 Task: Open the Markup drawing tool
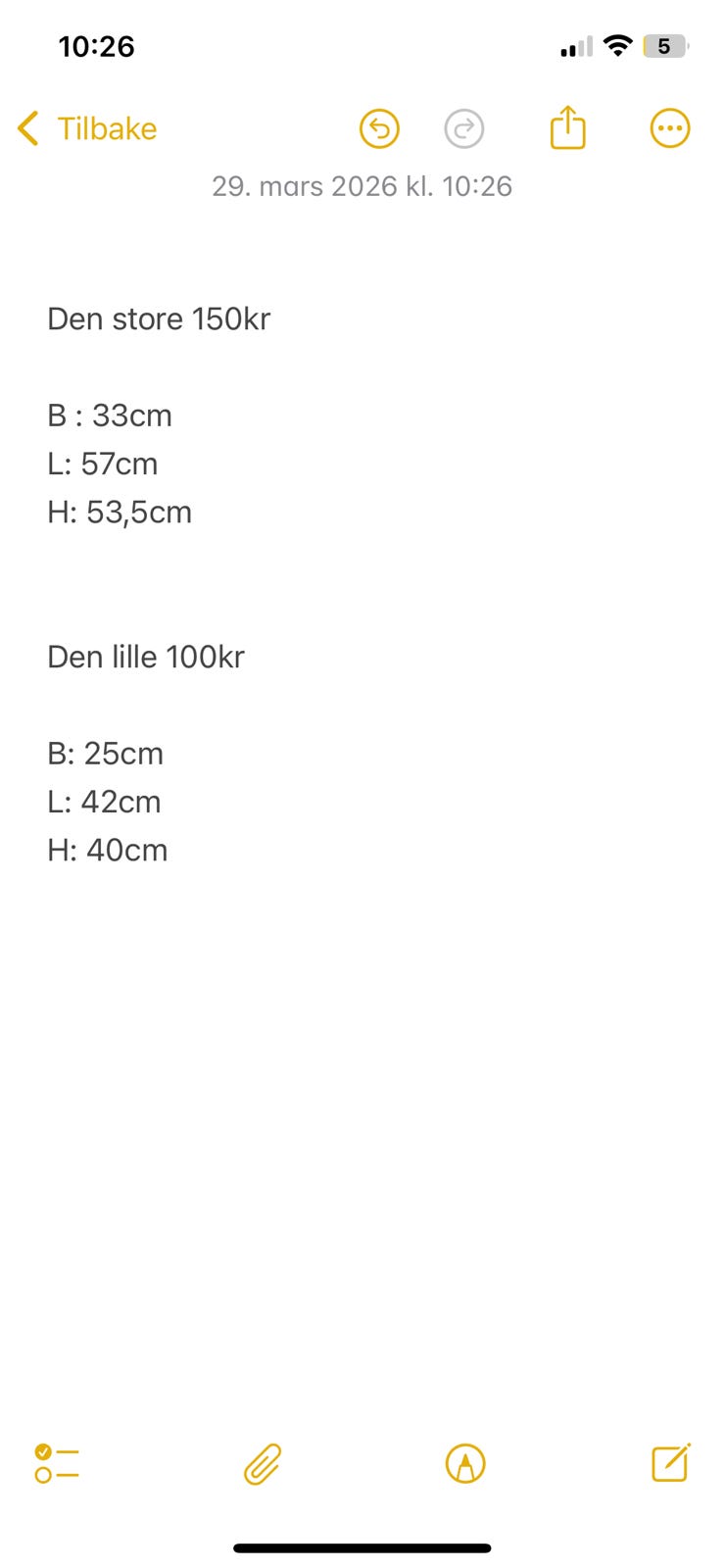[464, 1462]
